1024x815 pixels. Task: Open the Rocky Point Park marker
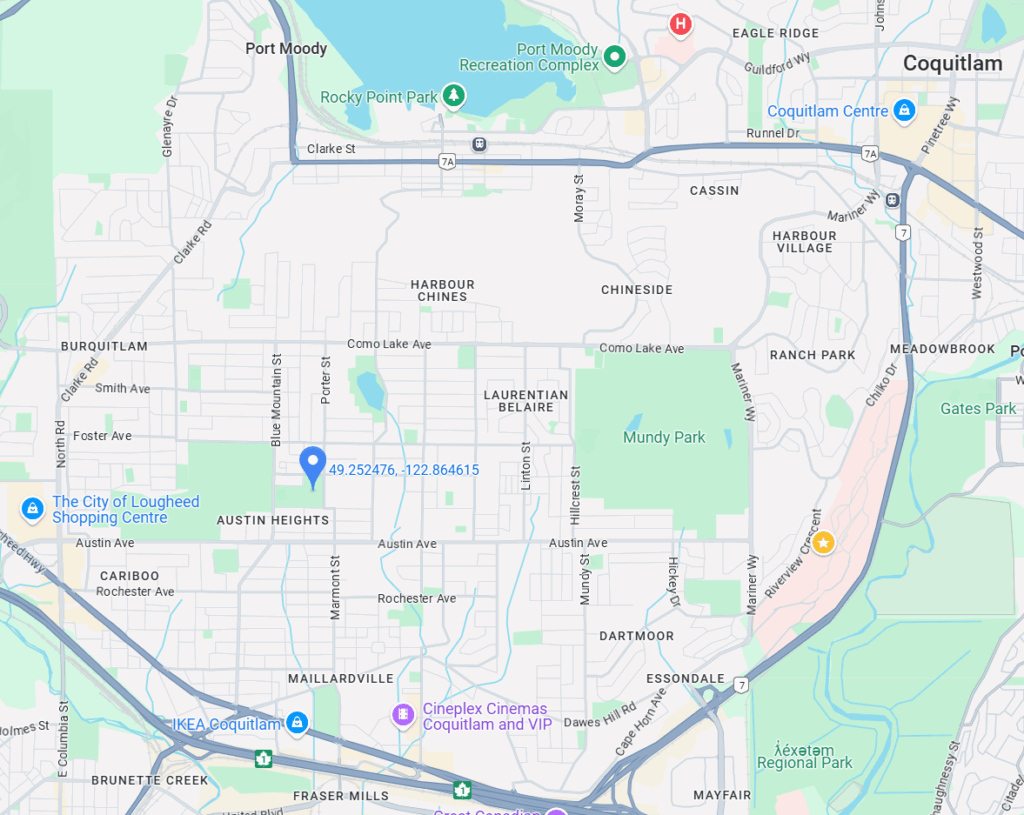tap(455, 96)
